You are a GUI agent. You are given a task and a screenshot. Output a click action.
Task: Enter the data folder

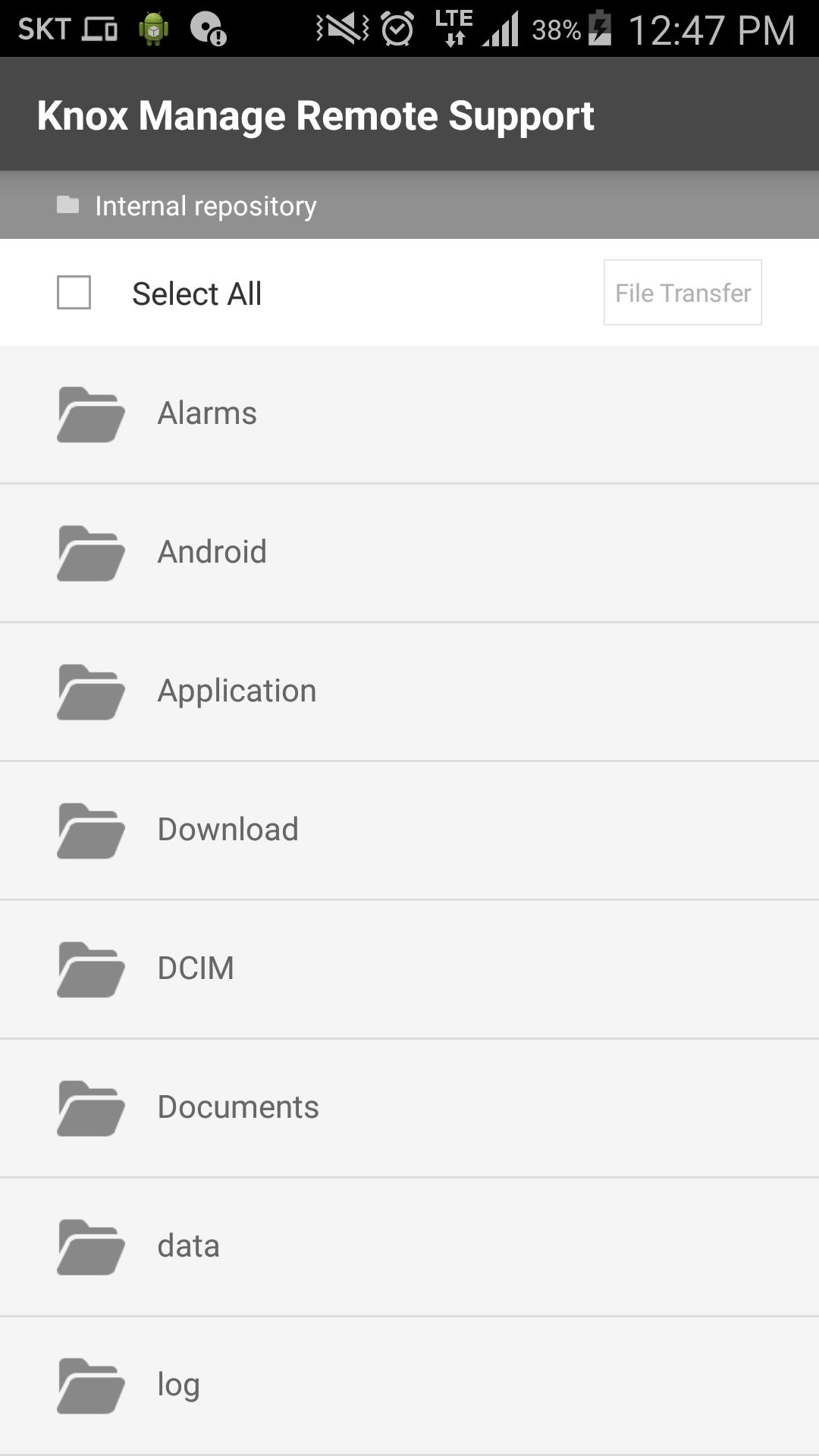pos(409,1247)
